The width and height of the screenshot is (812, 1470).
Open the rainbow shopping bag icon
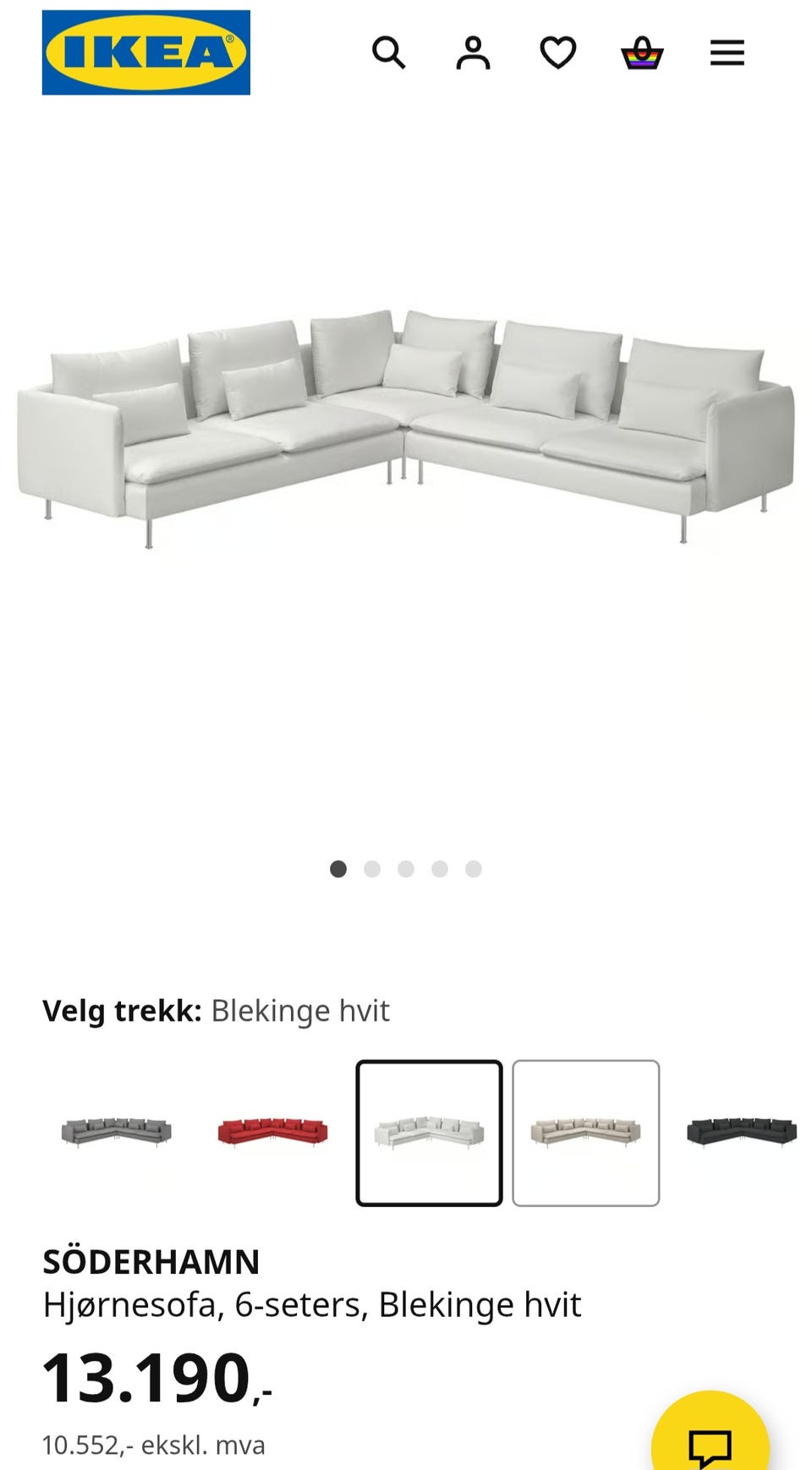[643, 54]
